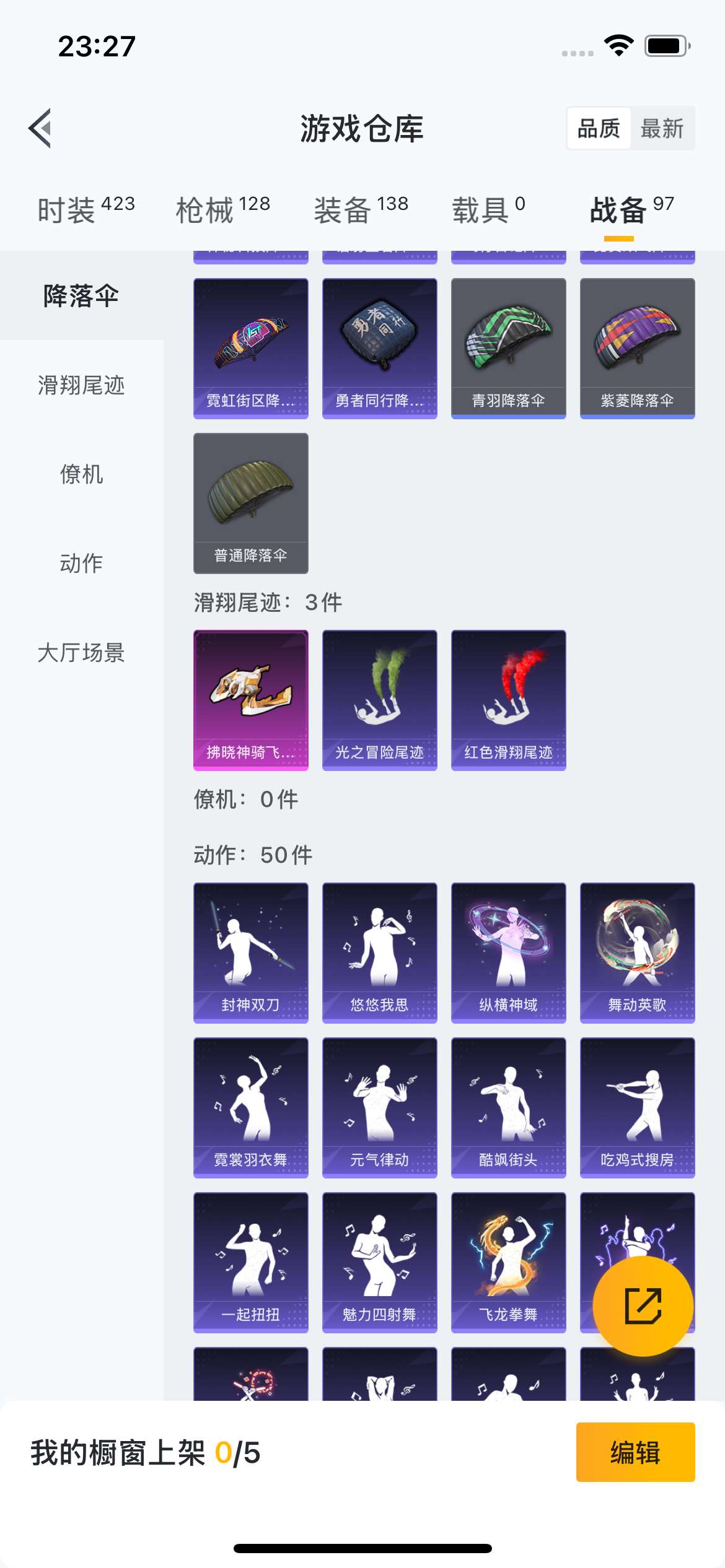
Task: Tap the yellow share floating button
Action: (643, 1305)
